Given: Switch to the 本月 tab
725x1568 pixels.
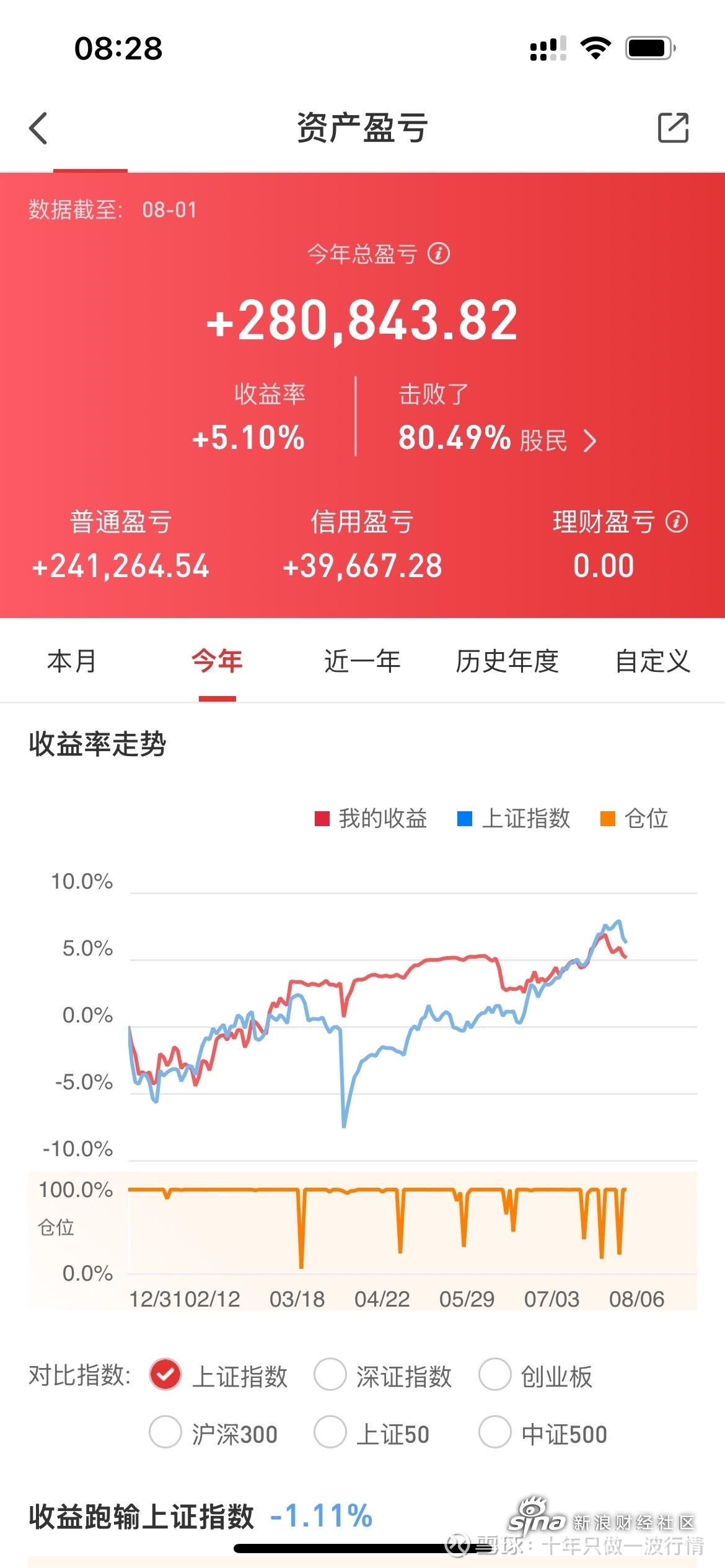Looking at the screenshot, I should click(x=72, y=661).
